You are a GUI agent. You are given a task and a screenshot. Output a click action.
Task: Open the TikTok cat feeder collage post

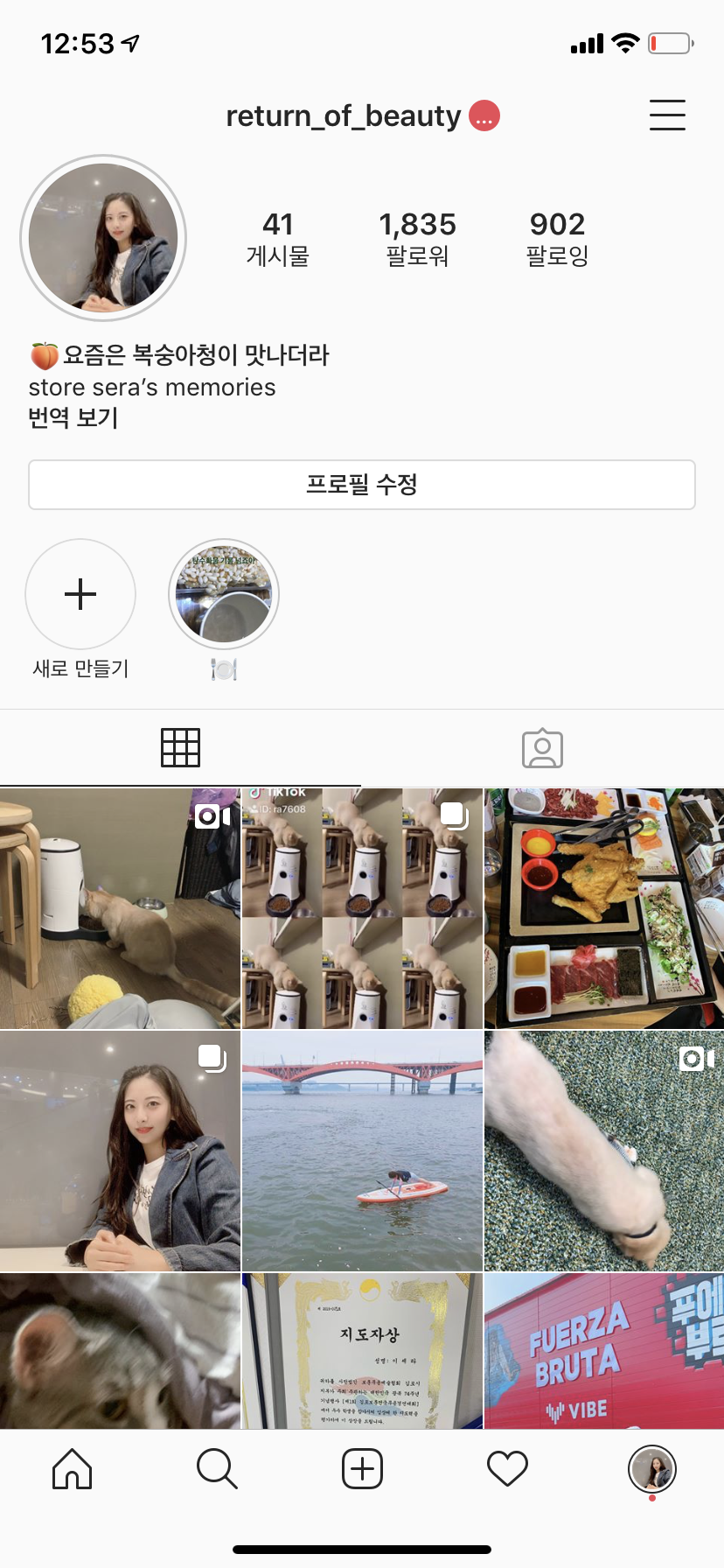click(x=362, y=908)
